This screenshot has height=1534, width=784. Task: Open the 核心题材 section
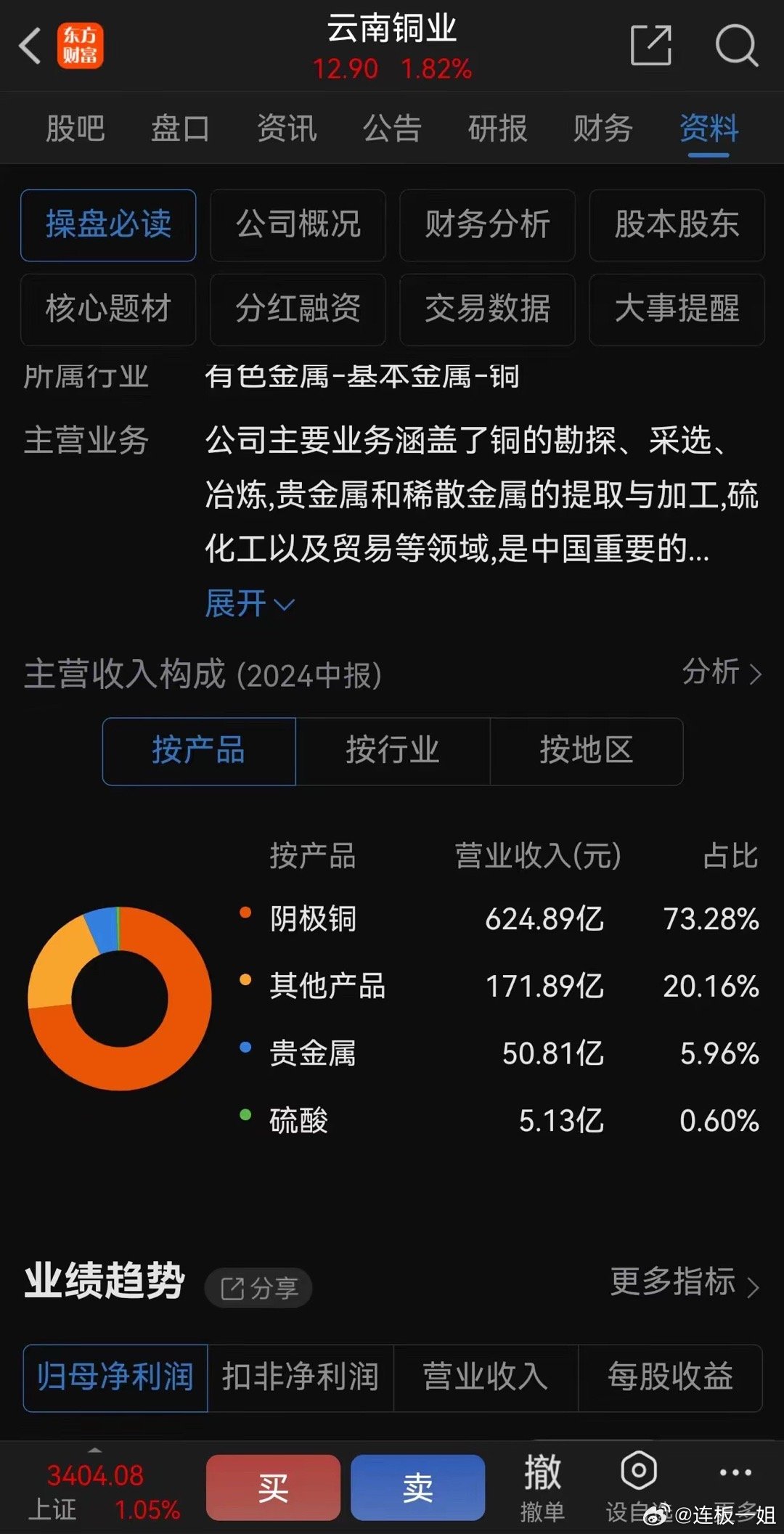tap(108, 309)
